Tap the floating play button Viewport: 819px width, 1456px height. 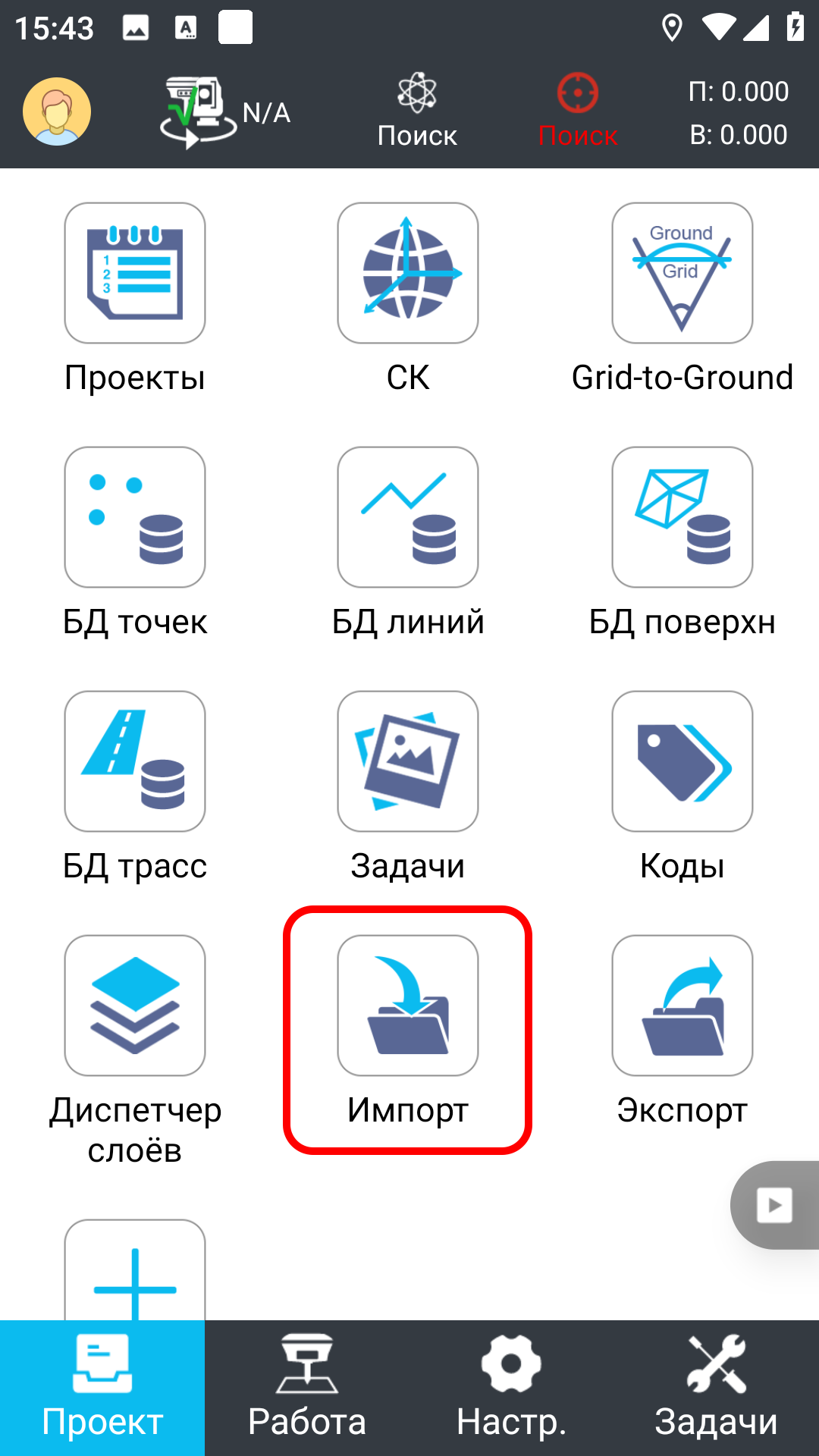click(775, 1205)
